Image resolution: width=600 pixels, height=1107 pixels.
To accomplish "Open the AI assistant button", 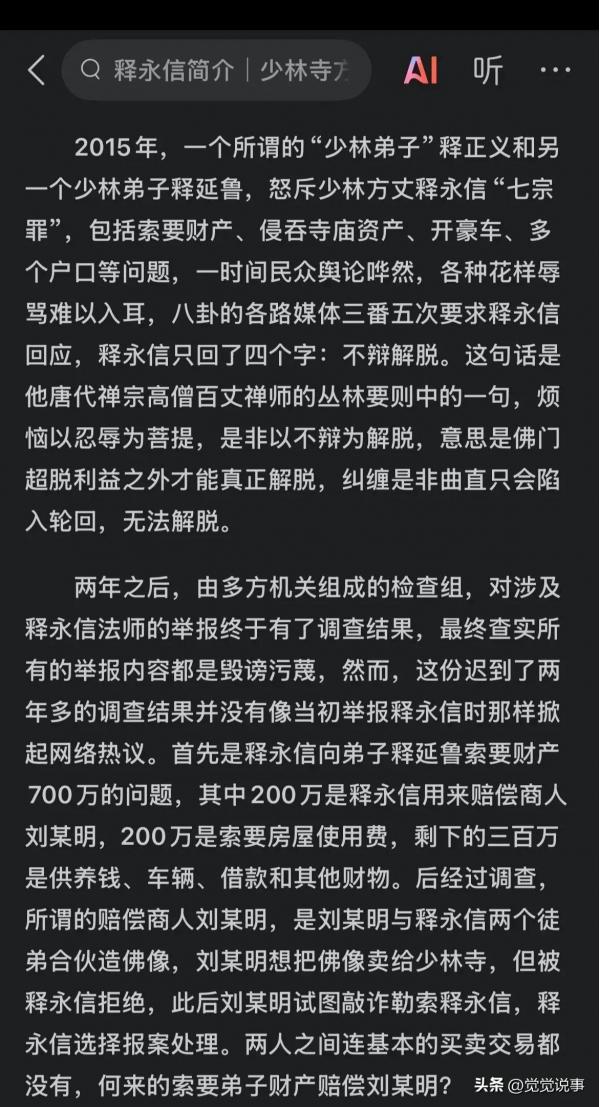I will tap(421, 71).
